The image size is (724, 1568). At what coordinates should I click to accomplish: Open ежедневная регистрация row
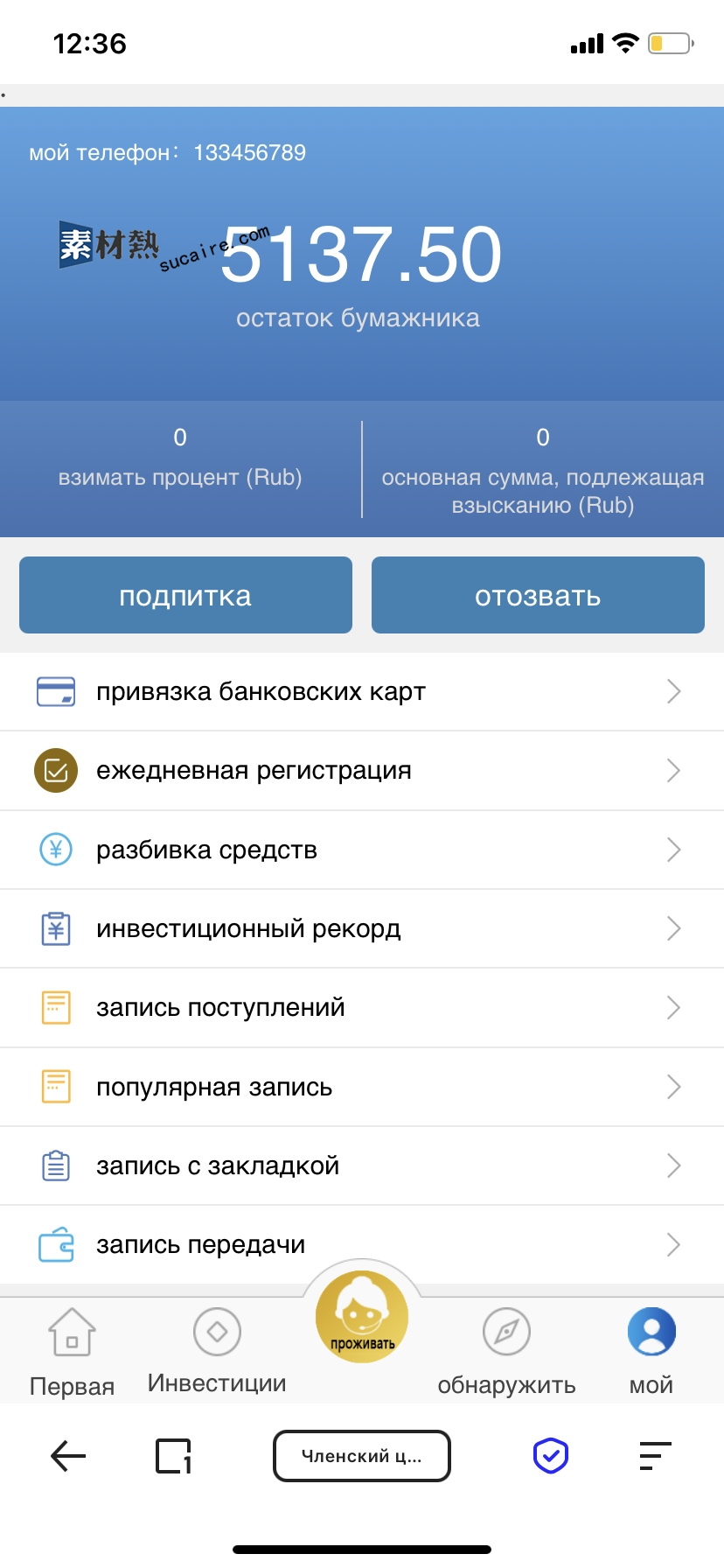[x=361, y=770]
